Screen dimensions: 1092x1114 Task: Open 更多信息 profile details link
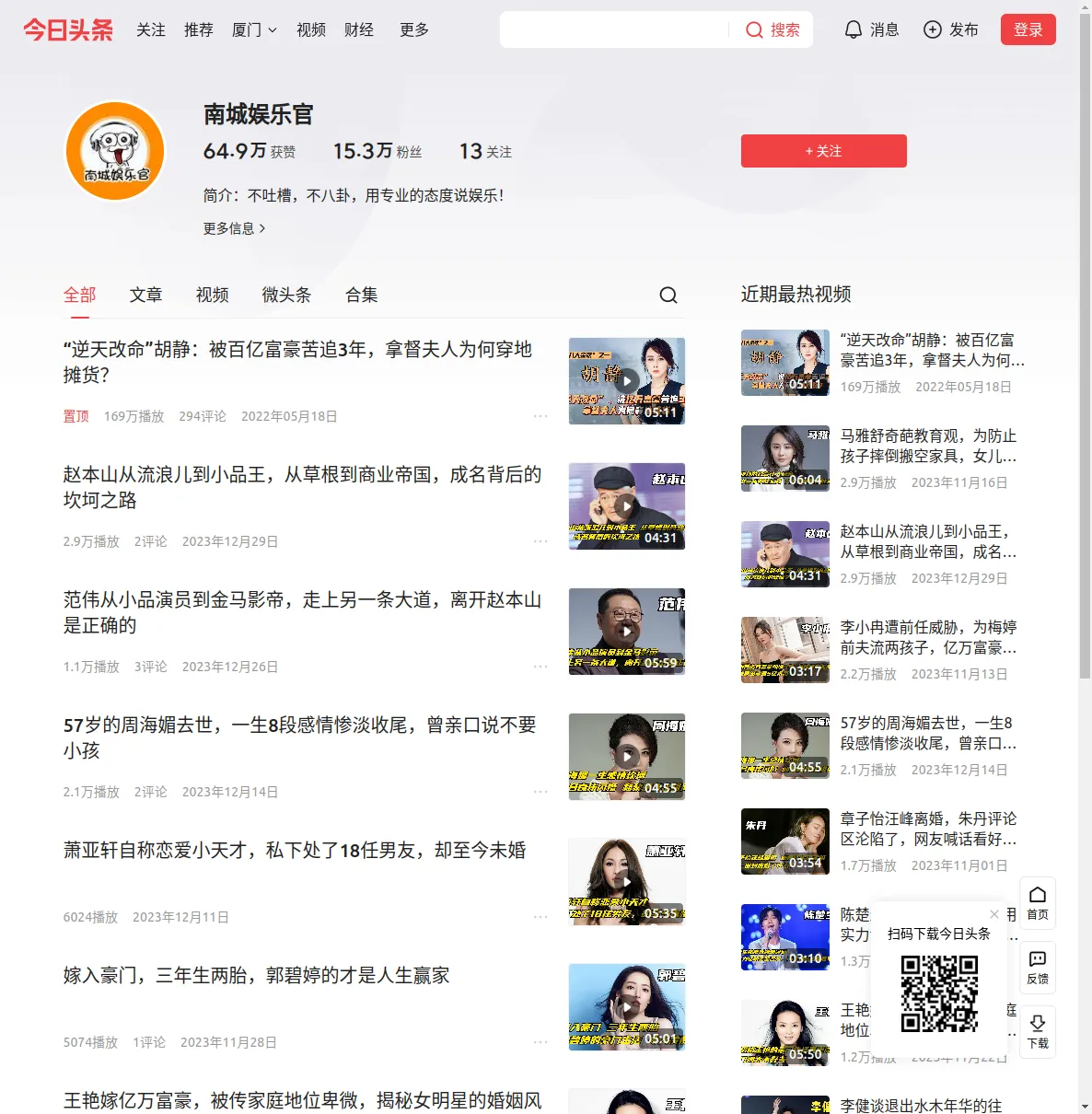click(234, 228)
